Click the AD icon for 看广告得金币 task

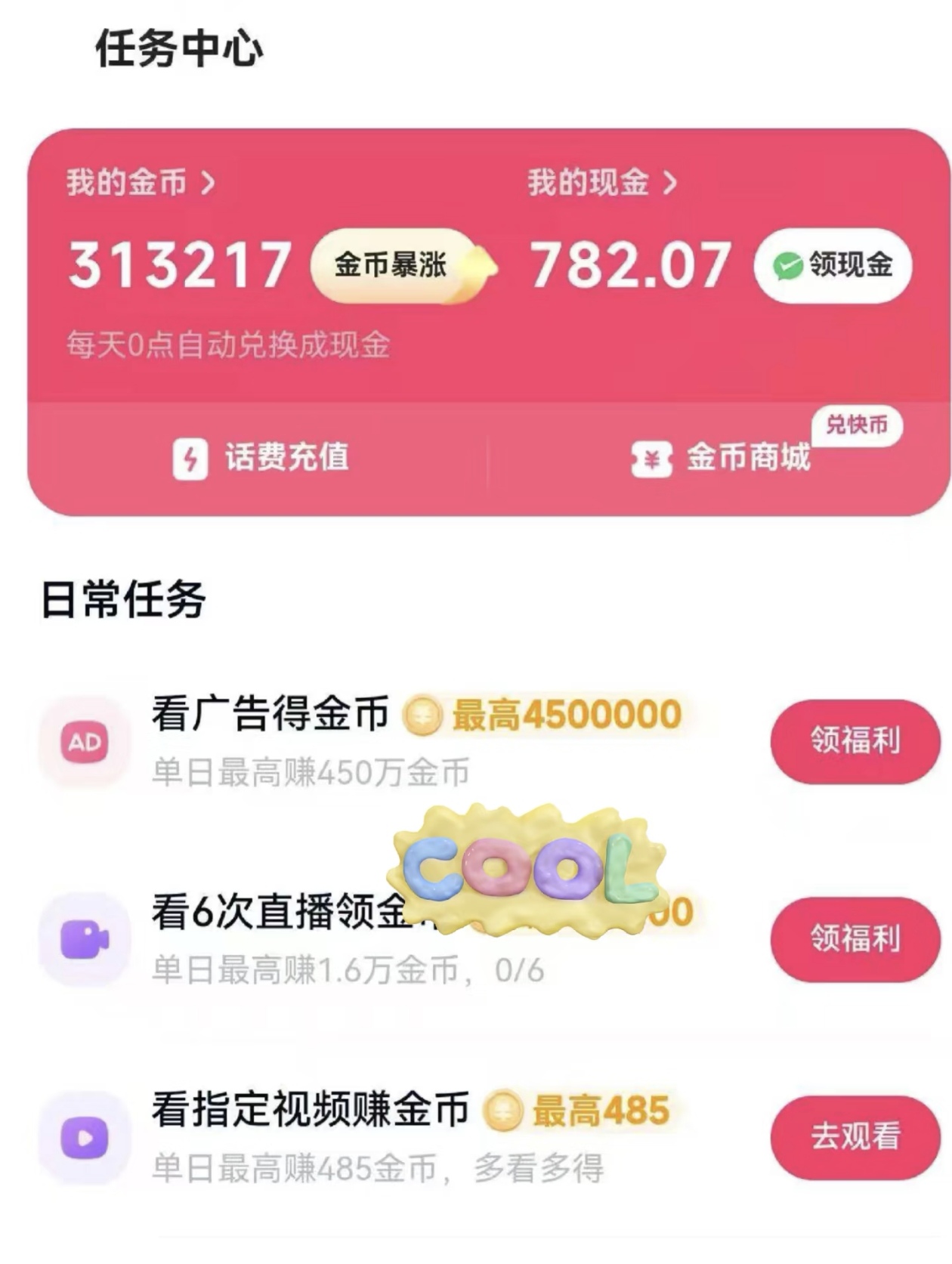point(85,743)
